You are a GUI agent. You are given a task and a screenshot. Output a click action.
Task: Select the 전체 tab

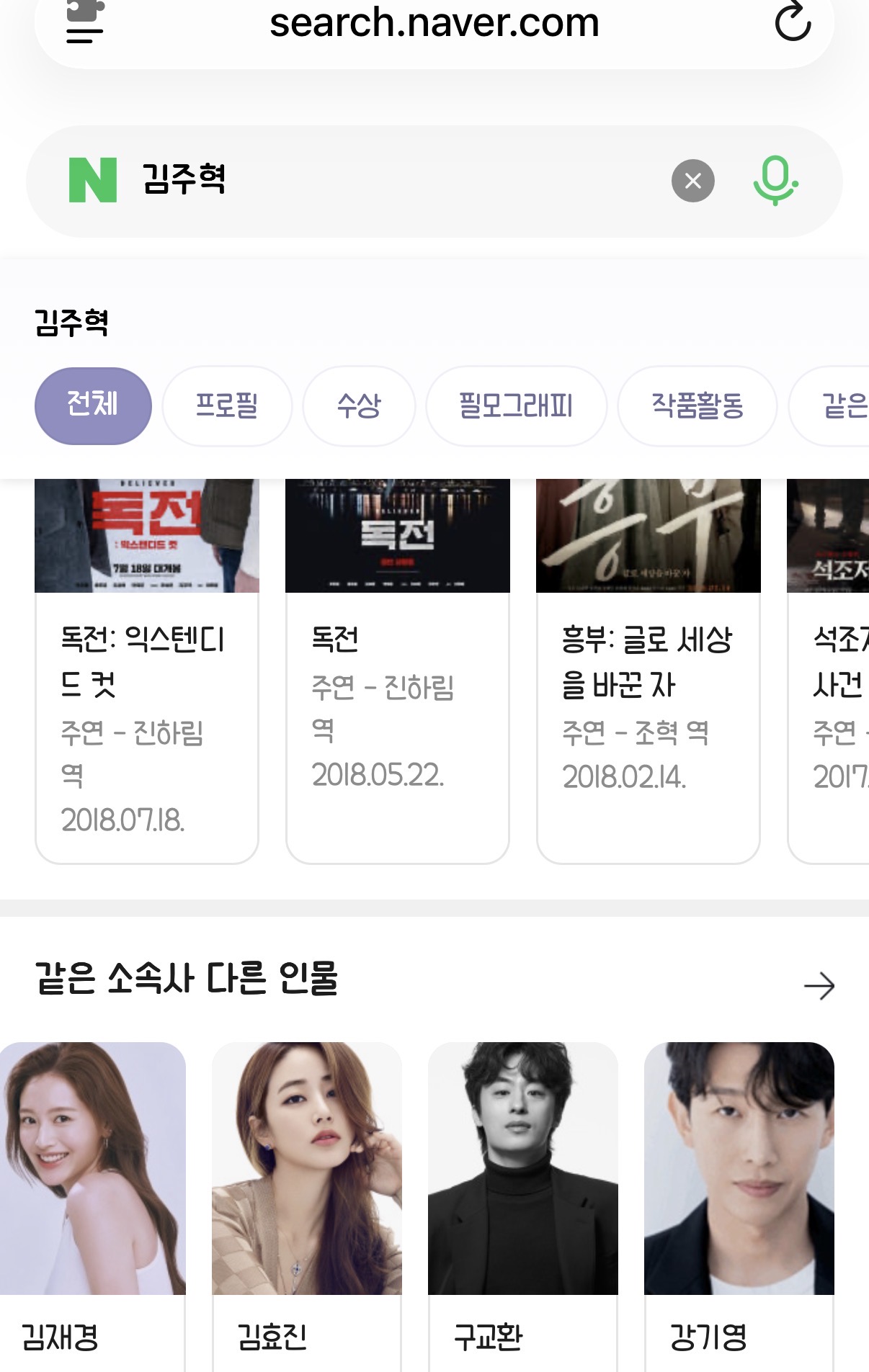(x=93, y=405)
